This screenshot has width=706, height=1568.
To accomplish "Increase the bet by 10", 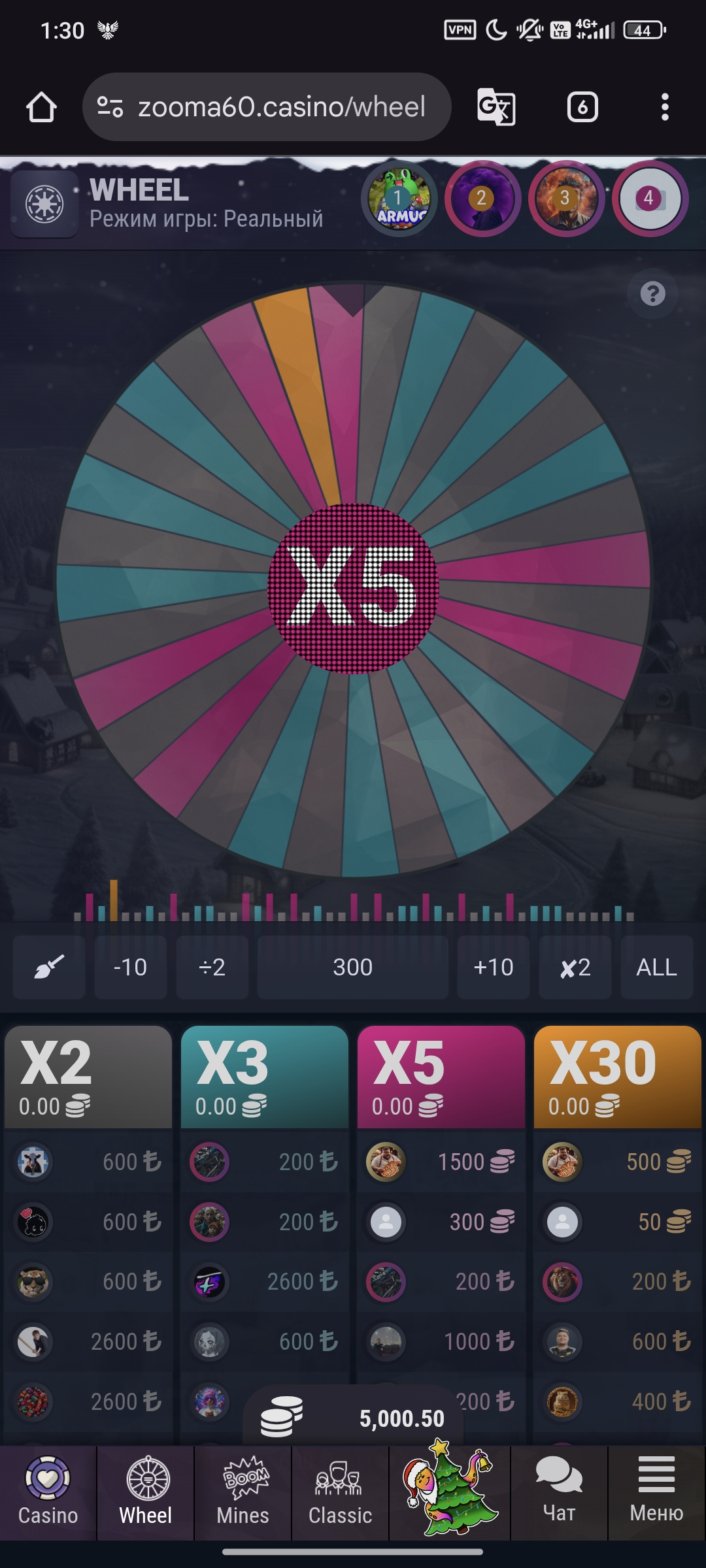I will [x=493, y=967].
